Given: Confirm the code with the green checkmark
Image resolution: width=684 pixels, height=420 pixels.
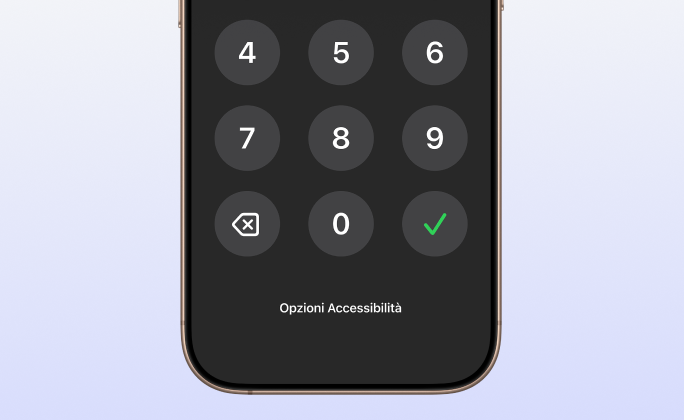Looking at the screenshot, I should tap(435, 224).
